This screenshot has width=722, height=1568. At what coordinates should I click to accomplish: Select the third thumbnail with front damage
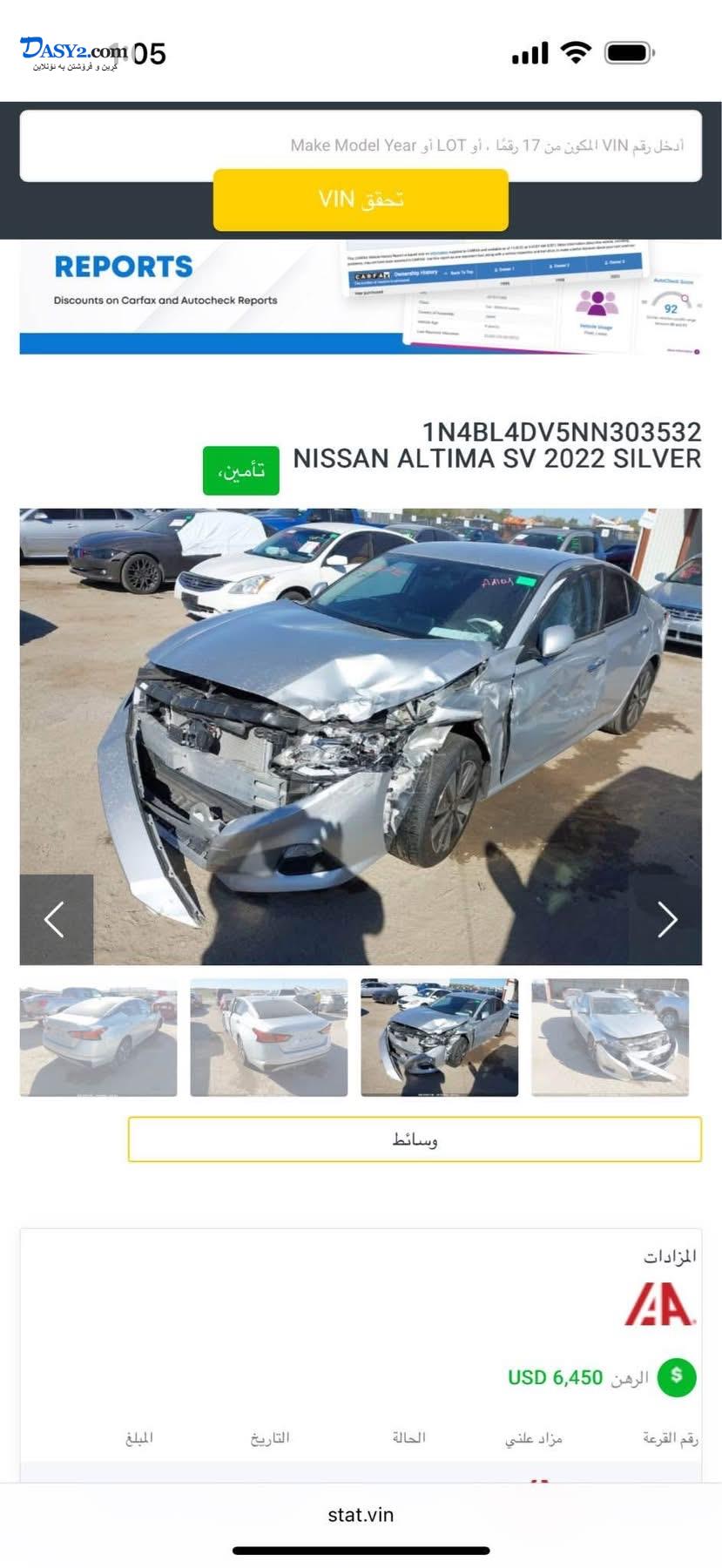pyautogui.click(x=440, y=1037)
